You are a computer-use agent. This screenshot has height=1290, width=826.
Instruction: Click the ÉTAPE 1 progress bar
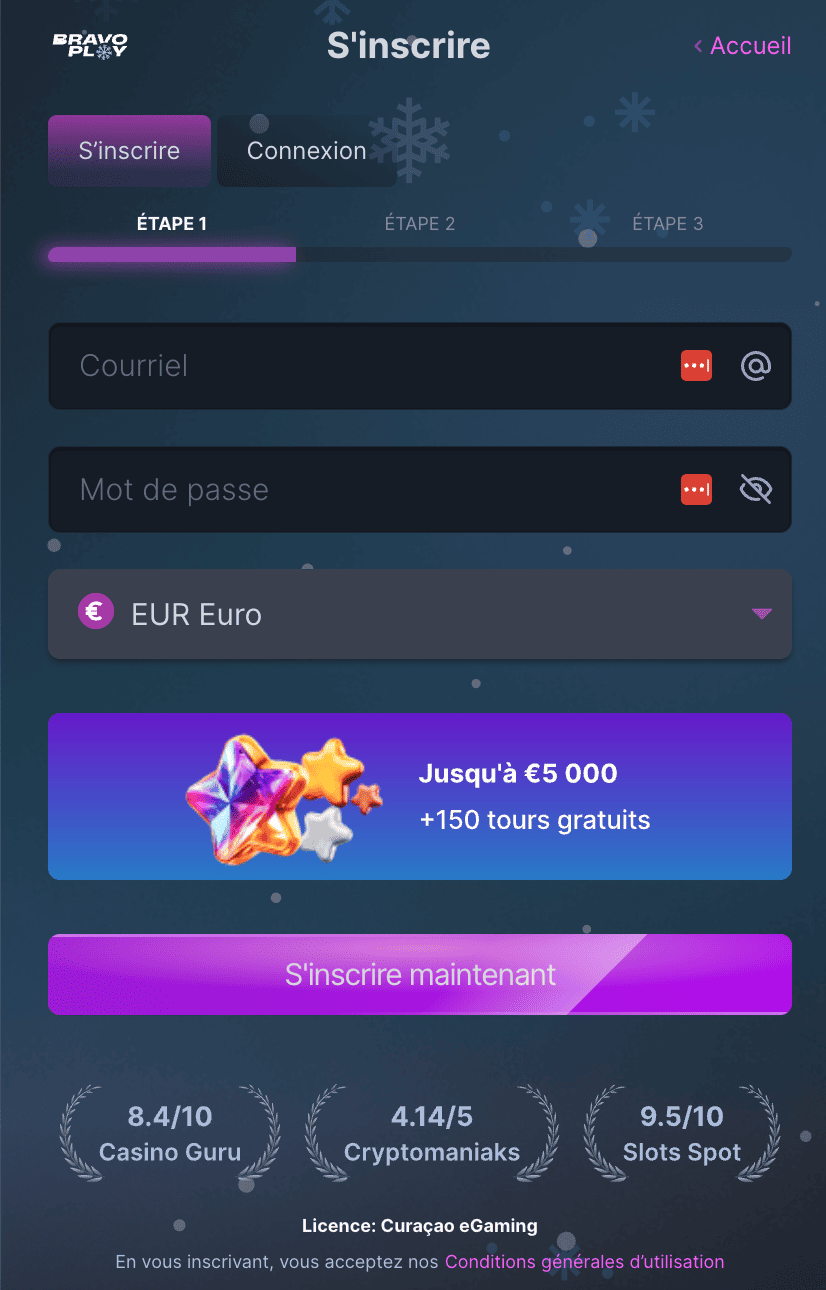click(x=171, y=254)
